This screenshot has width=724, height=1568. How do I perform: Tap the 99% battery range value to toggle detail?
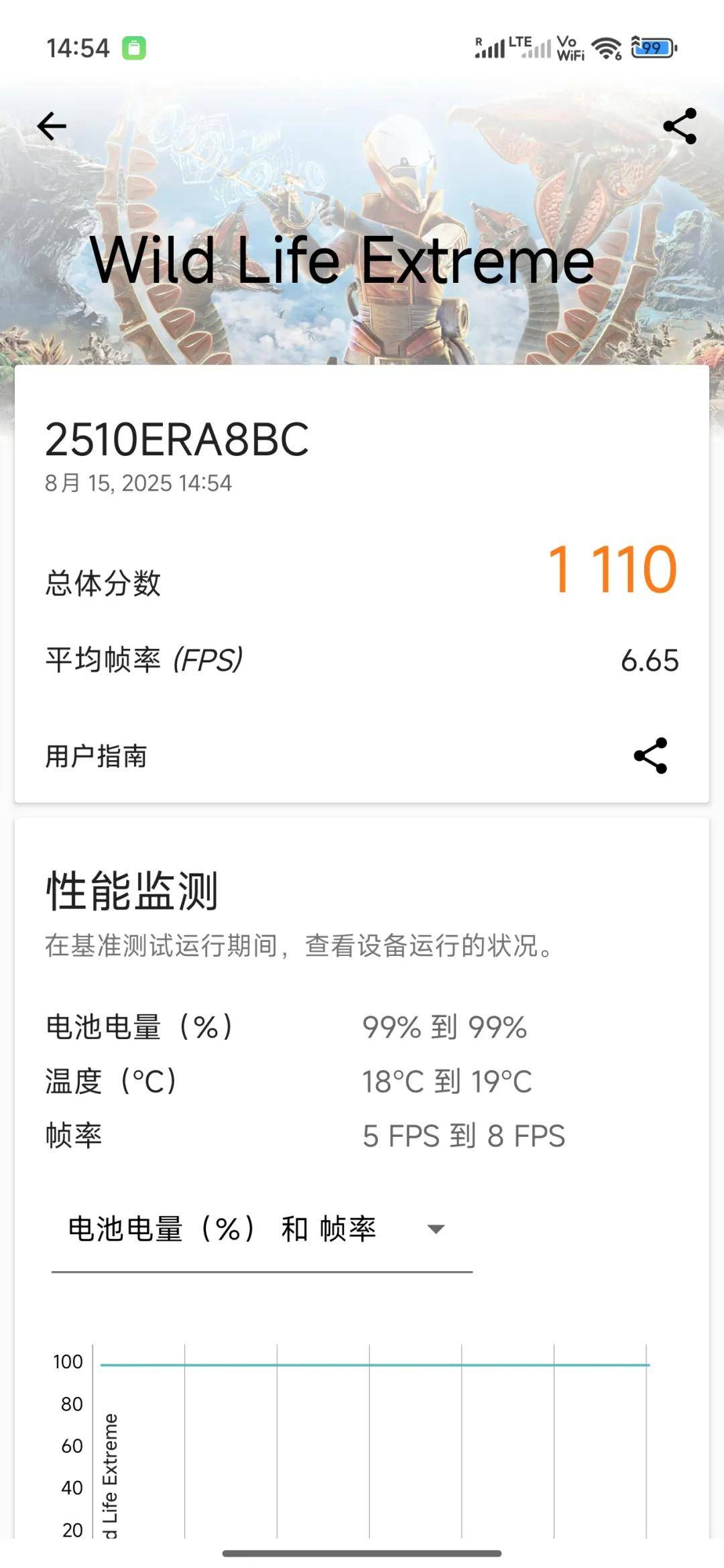point(444,1028)
